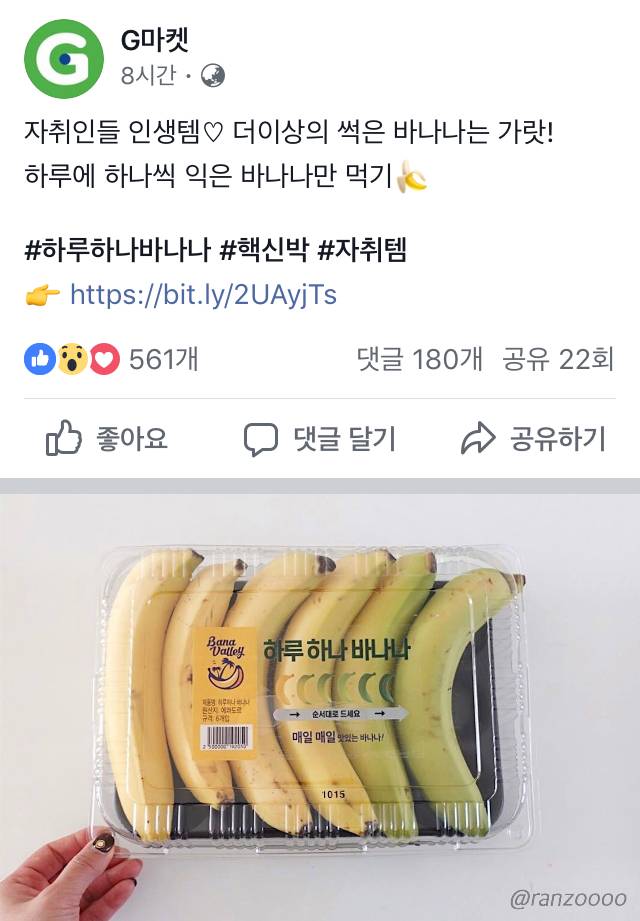
Task: Open the #자취템 hashtag
Action: pyautogui.click(x=362, y=249)
